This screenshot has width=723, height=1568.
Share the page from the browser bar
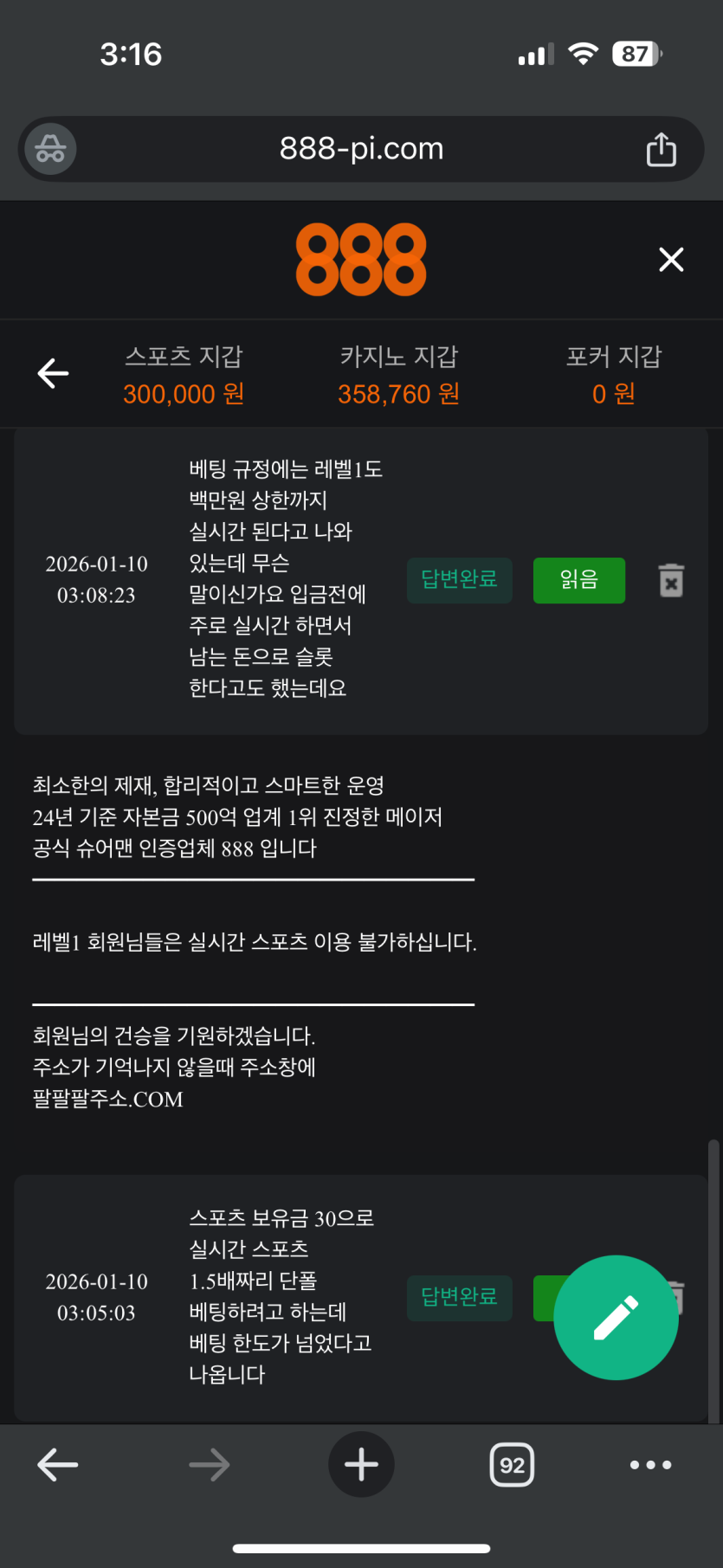click(x=661, y=149)
